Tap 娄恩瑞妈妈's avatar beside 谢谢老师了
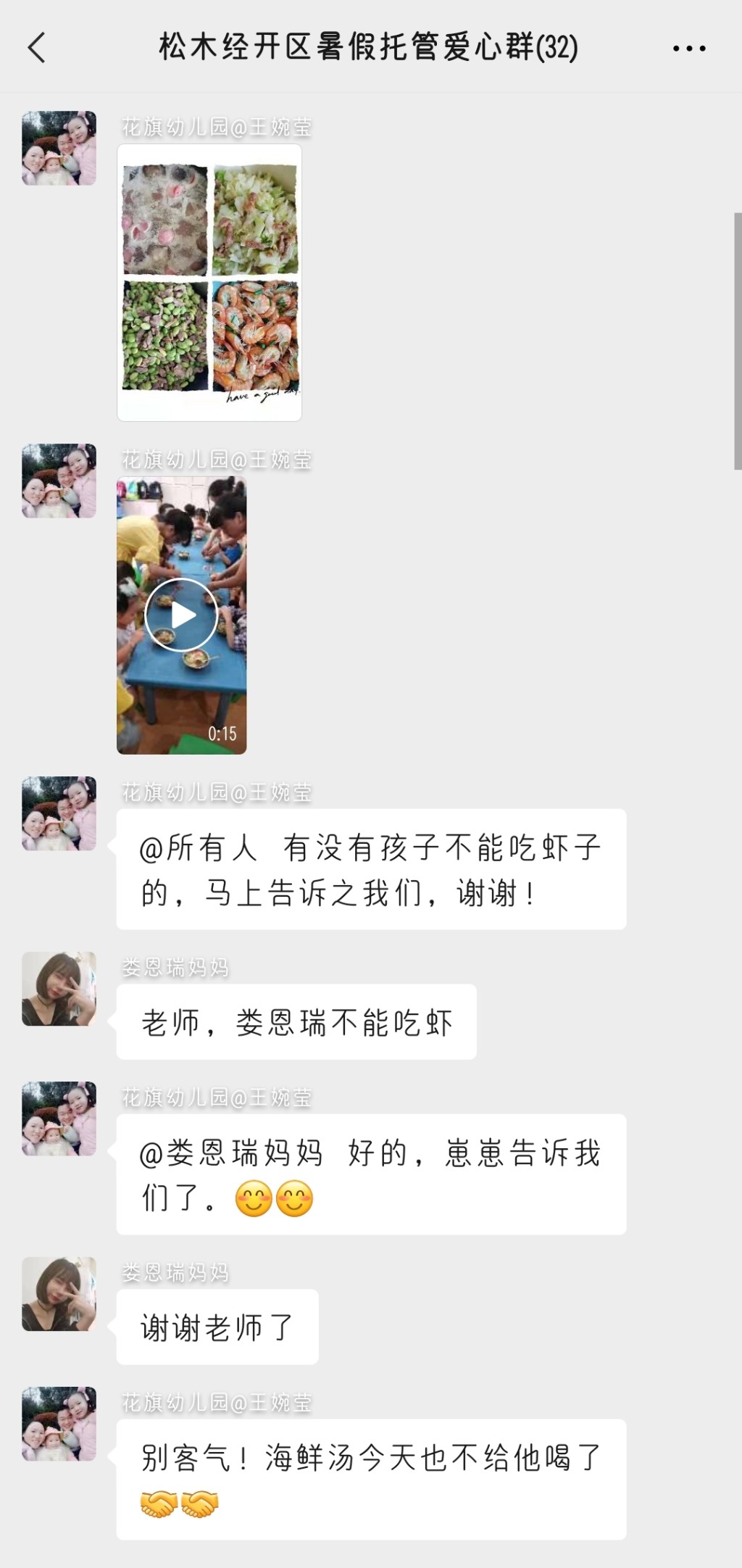 tap(59, 1294)
